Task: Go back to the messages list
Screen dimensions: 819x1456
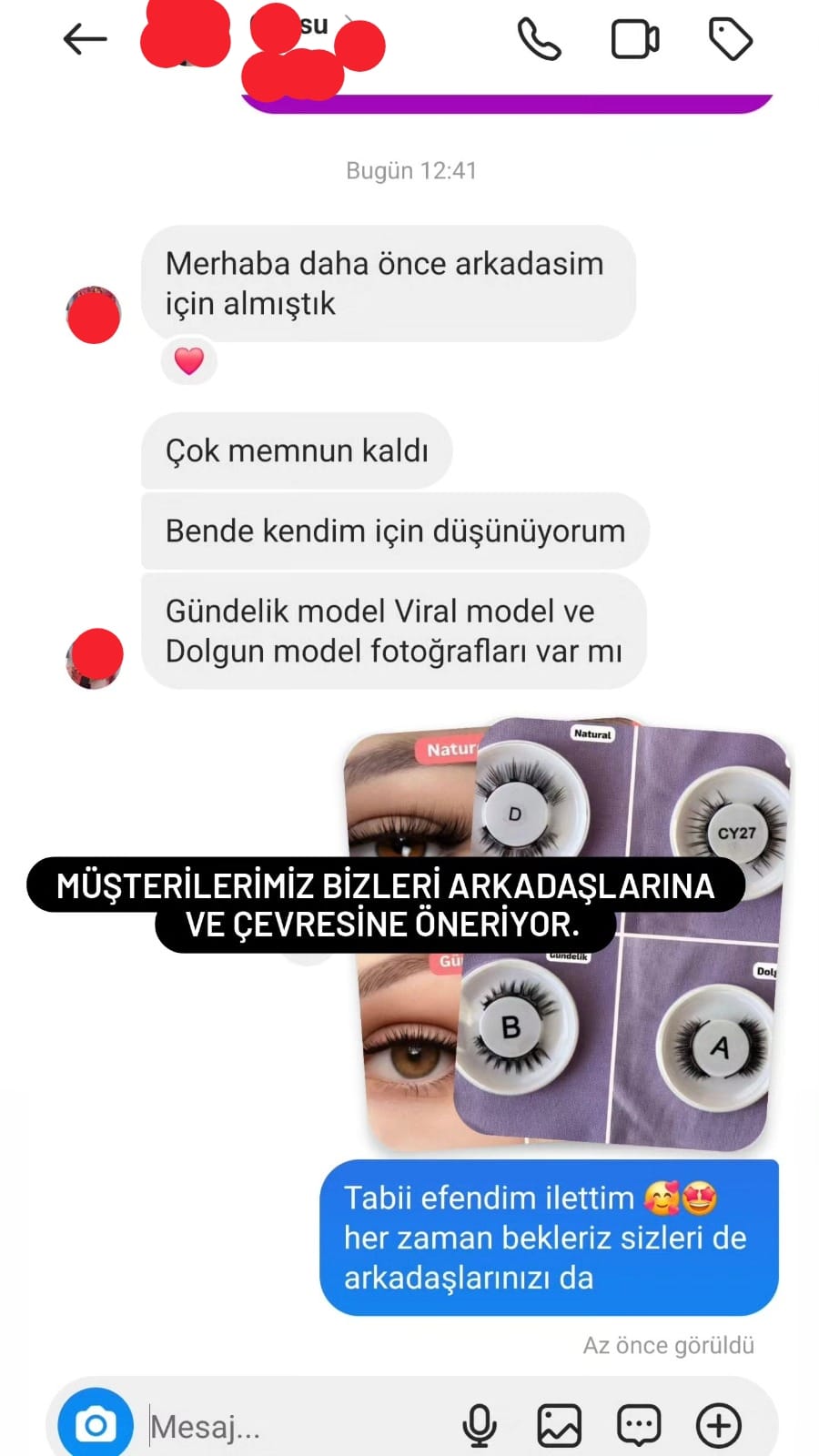Action: (x=85, y=39)
